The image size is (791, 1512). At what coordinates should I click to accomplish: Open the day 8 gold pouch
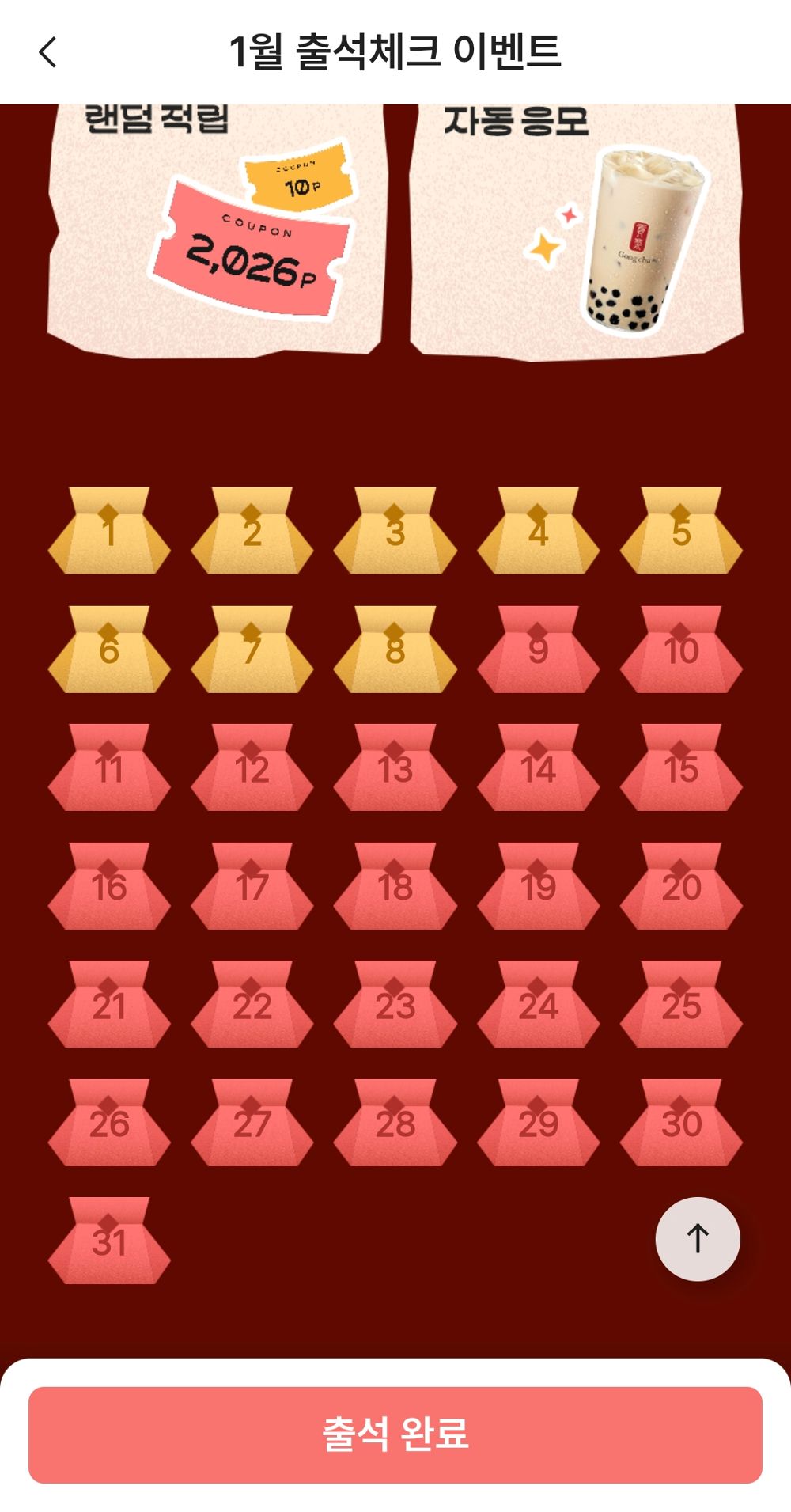click(x=395, y=650)
